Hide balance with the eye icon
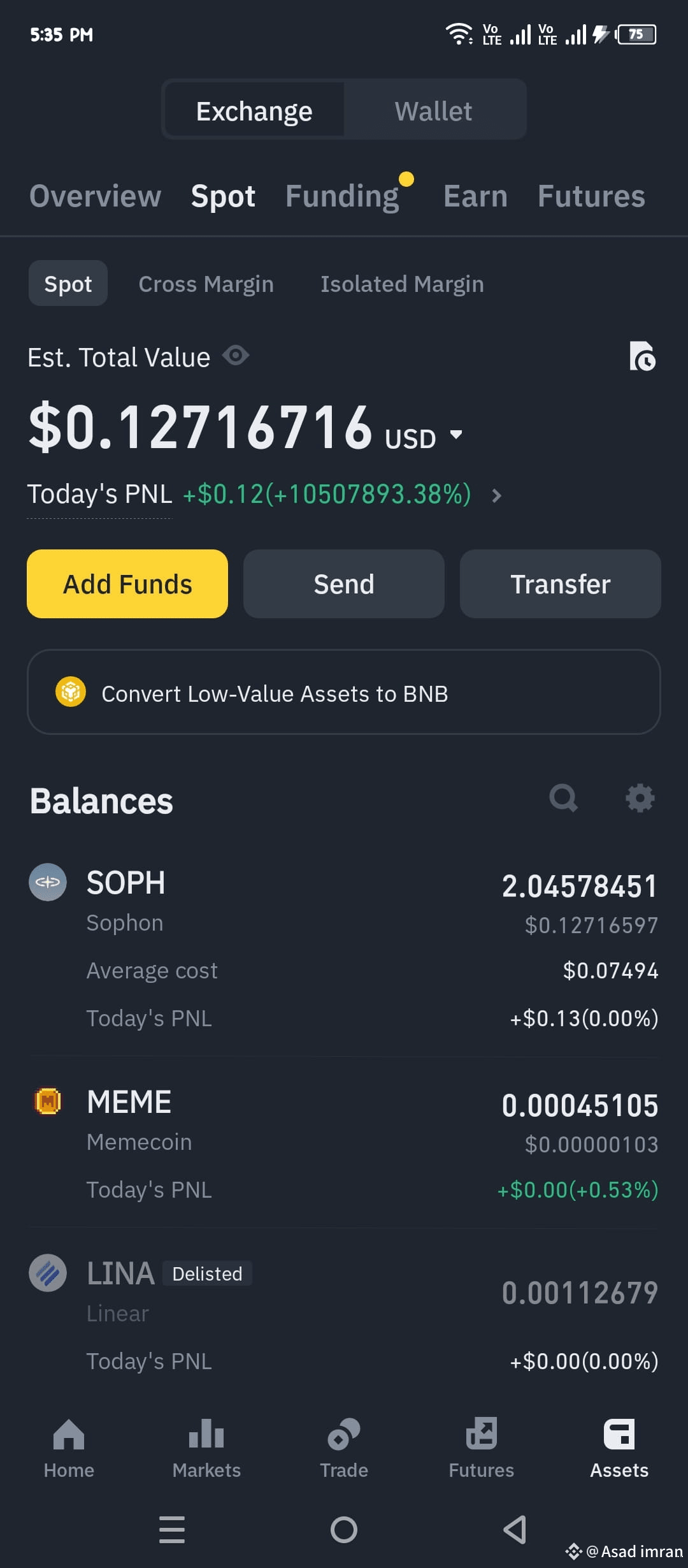The image size is (688, 1568). tap(236, 356)
